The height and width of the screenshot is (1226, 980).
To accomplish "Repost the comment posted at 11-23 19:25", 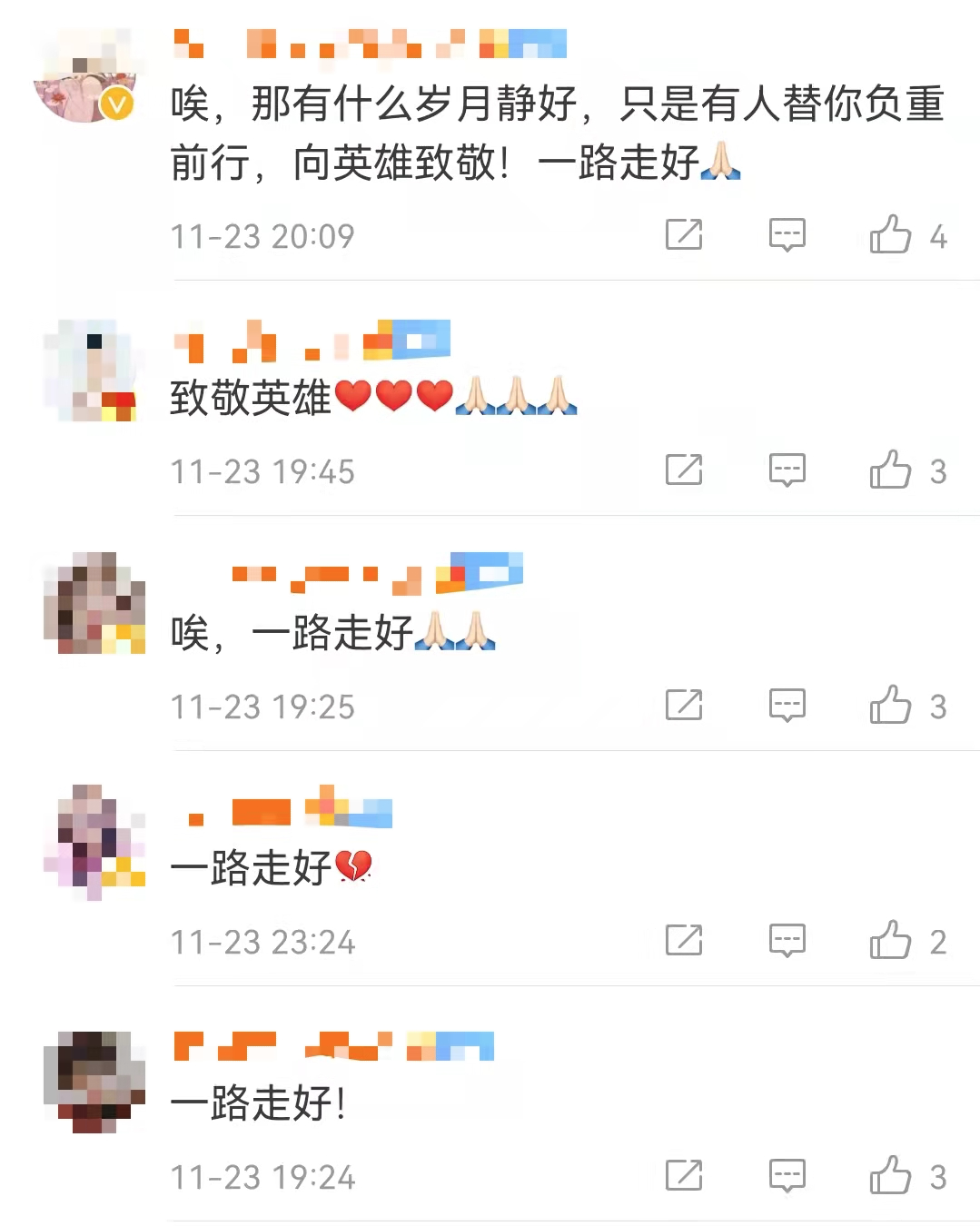I will pos(684,706).
